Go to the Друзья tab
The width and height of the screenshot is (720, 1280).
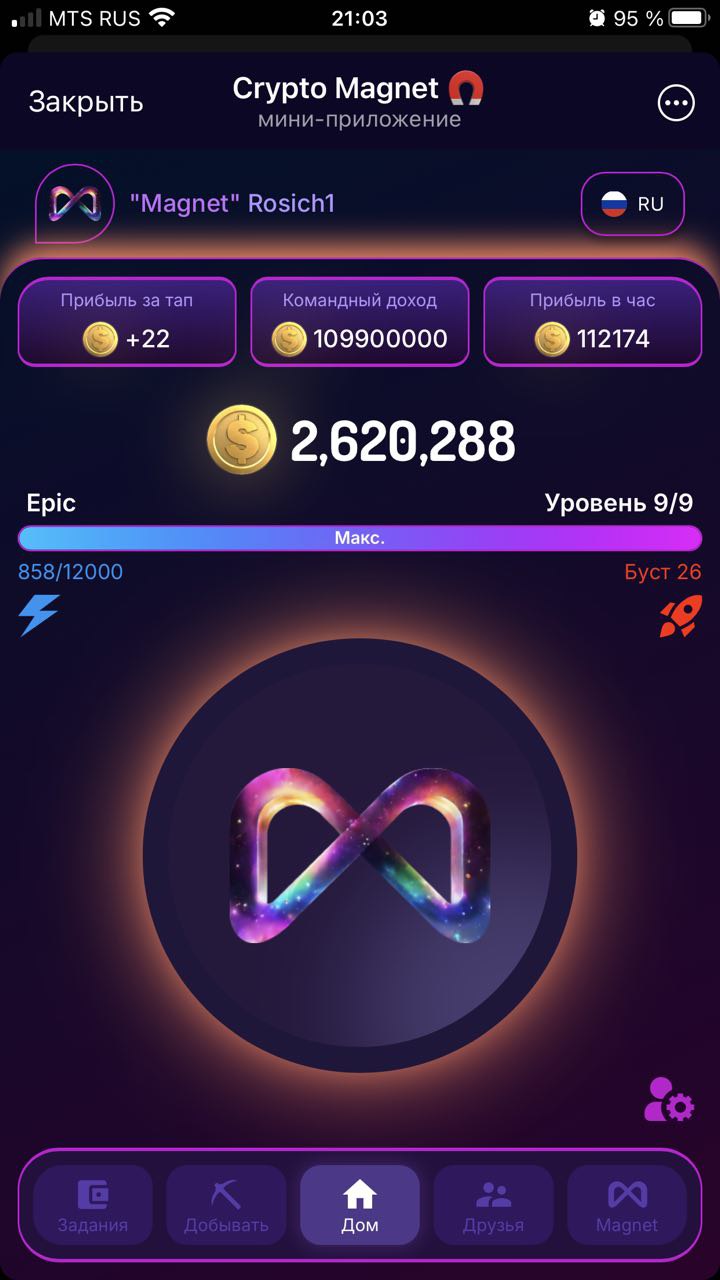tap(493, 1205)
